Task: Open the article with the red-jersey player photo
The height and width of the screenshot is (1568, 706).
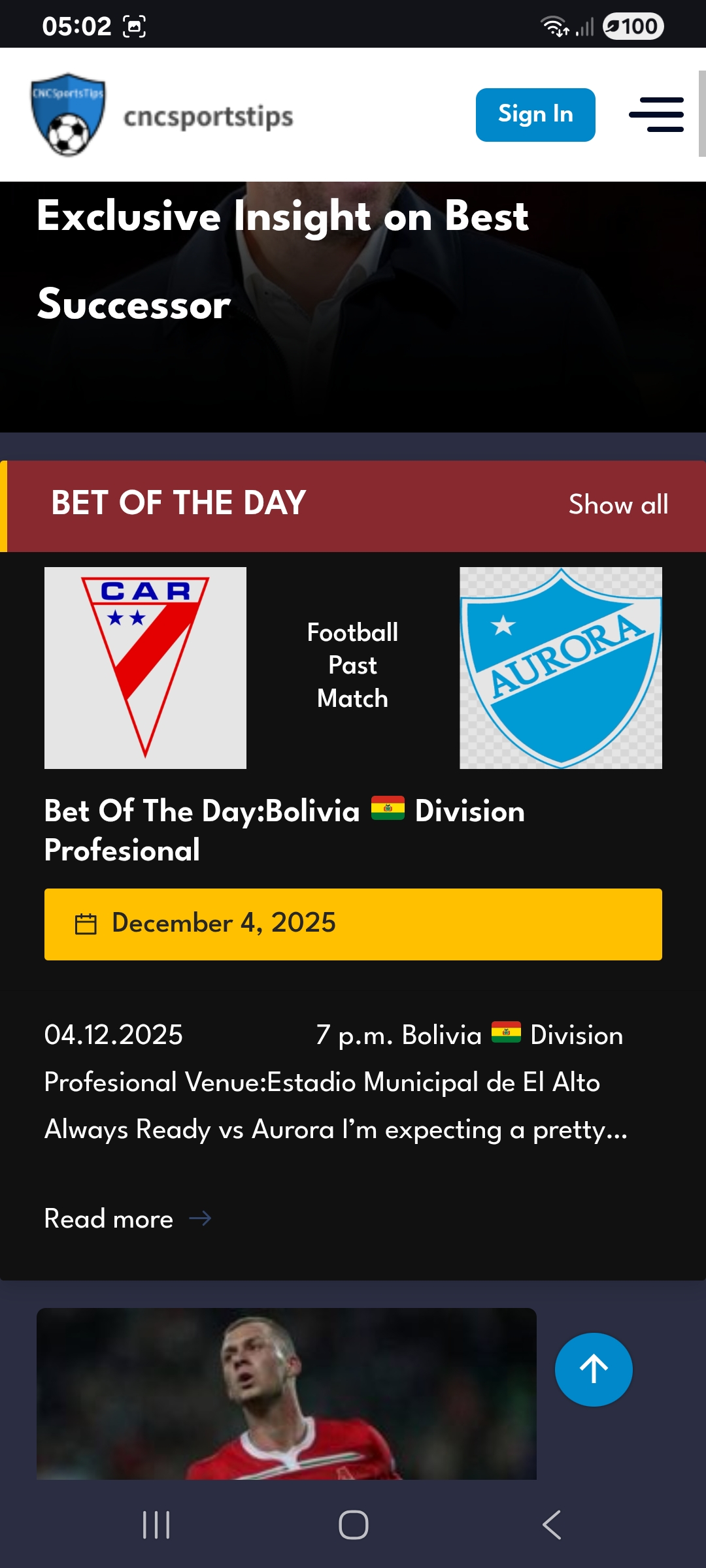Action: coord(286,1394)
